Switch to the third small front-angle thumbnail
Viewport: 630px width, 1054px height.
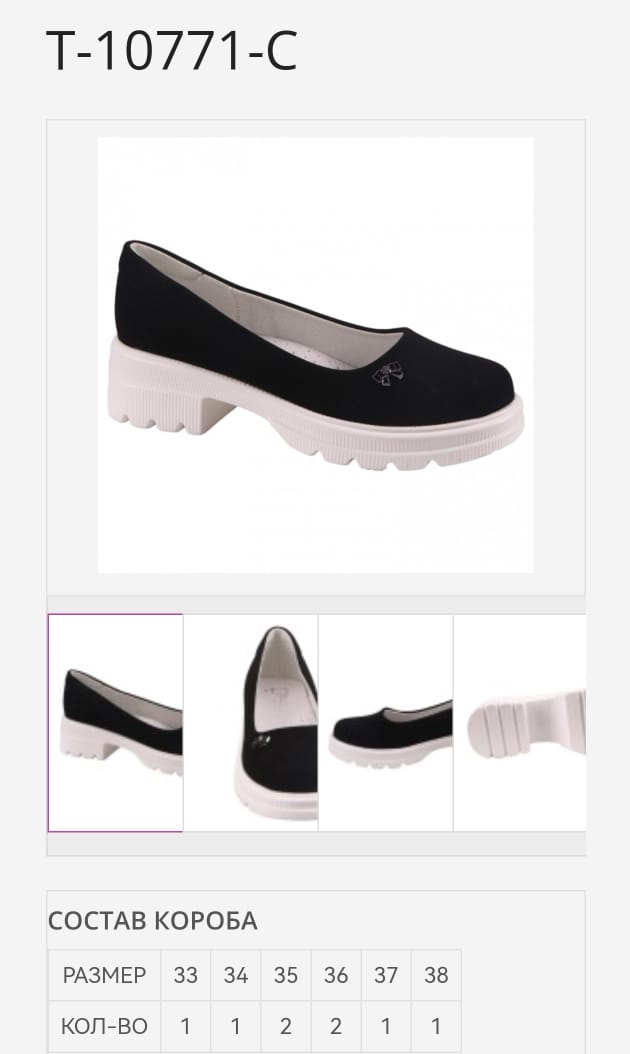pyautogui.click(x=386, y=722)
